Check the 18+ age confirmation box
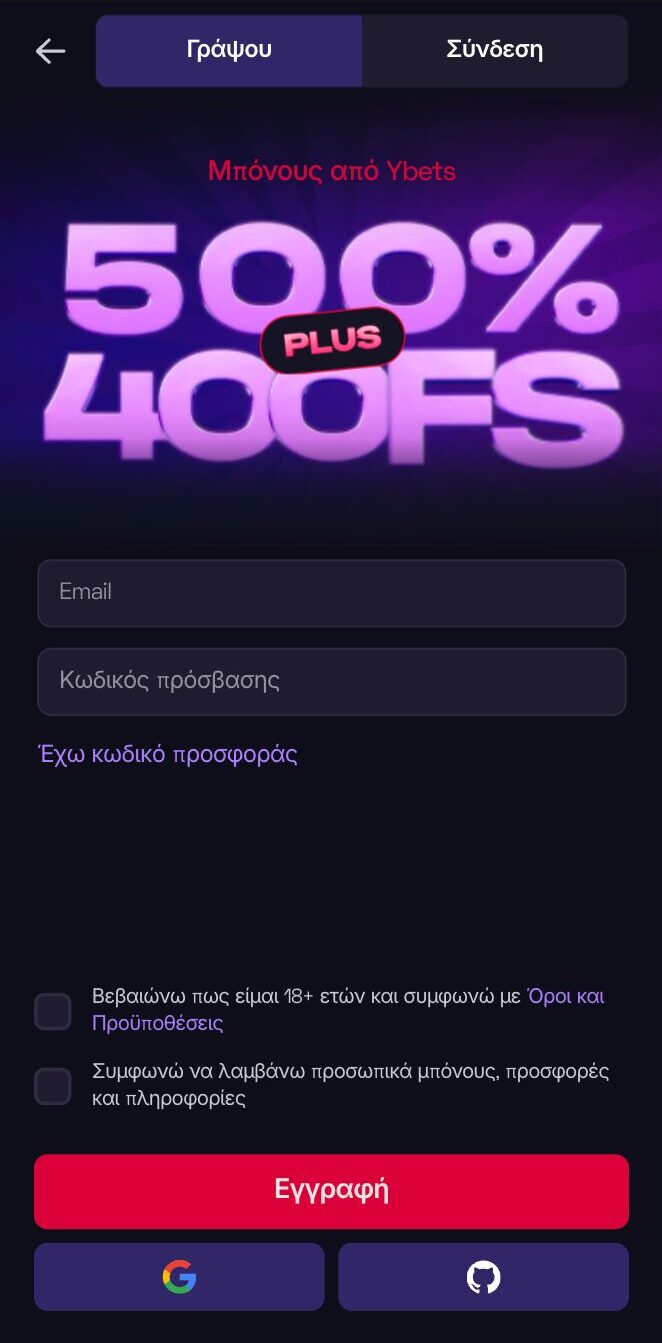 coord(53,1011)
